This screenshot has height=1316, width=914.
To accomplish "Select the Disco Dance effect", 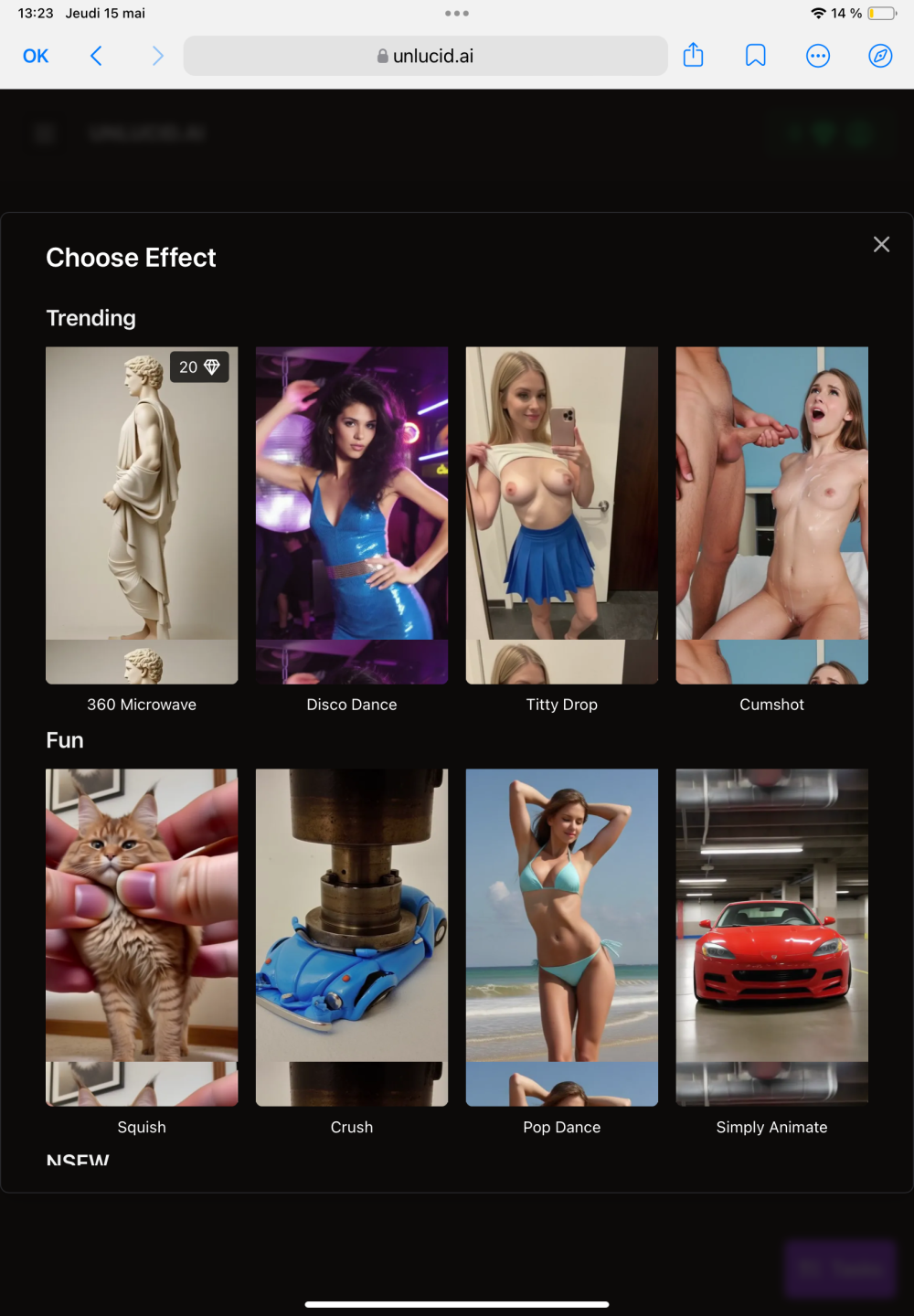I will [x=352, y=515].
